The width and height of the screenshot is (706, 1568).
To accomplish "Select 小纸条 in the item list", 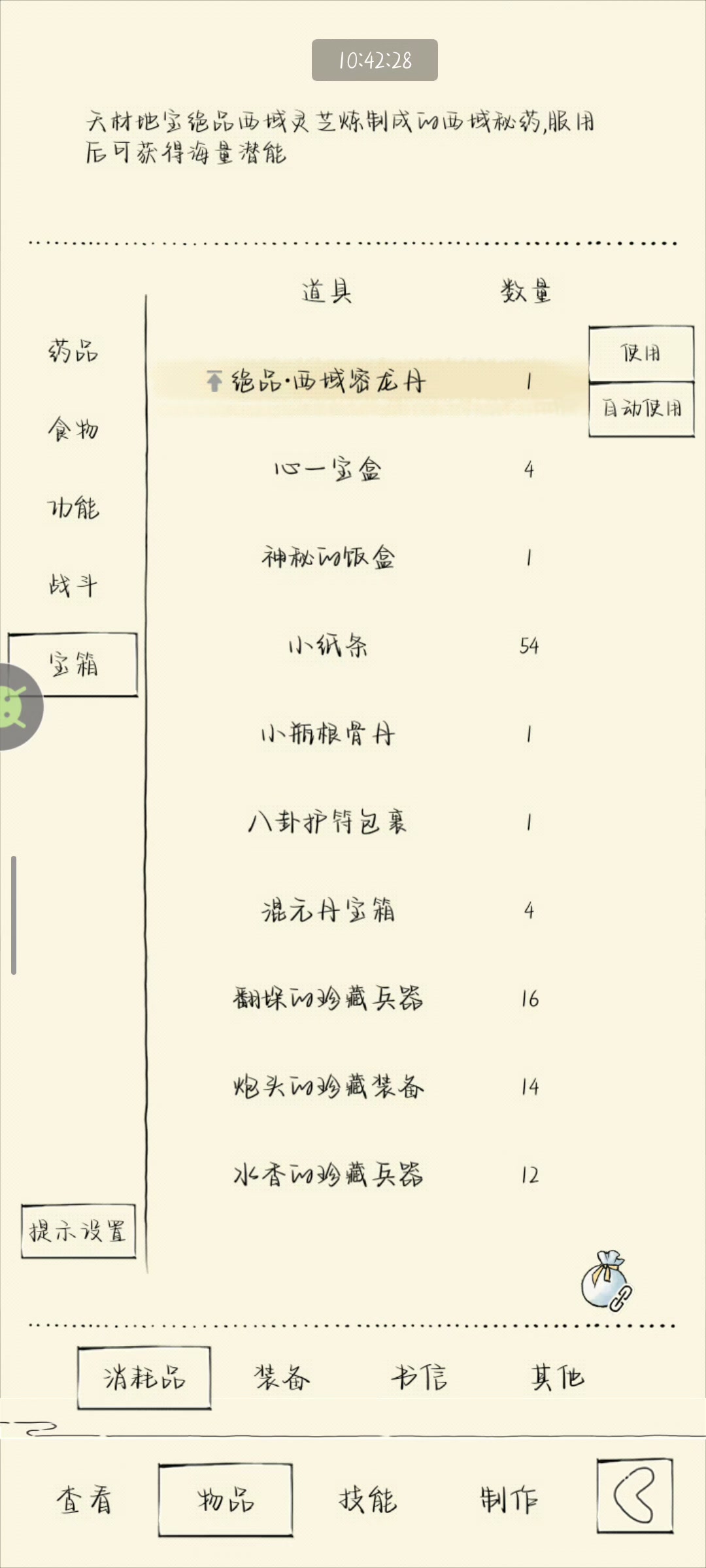I will click(x=366, y=645).
